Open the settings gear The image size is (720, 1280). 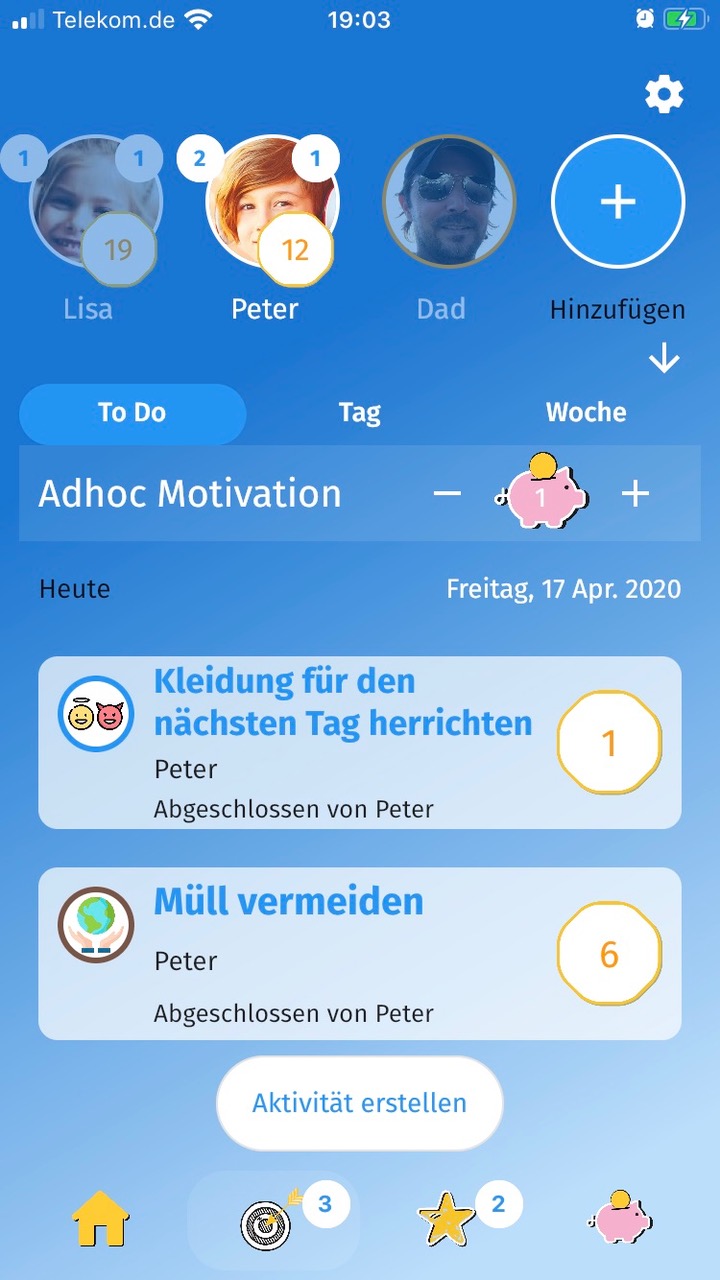(x=664, y=95)
